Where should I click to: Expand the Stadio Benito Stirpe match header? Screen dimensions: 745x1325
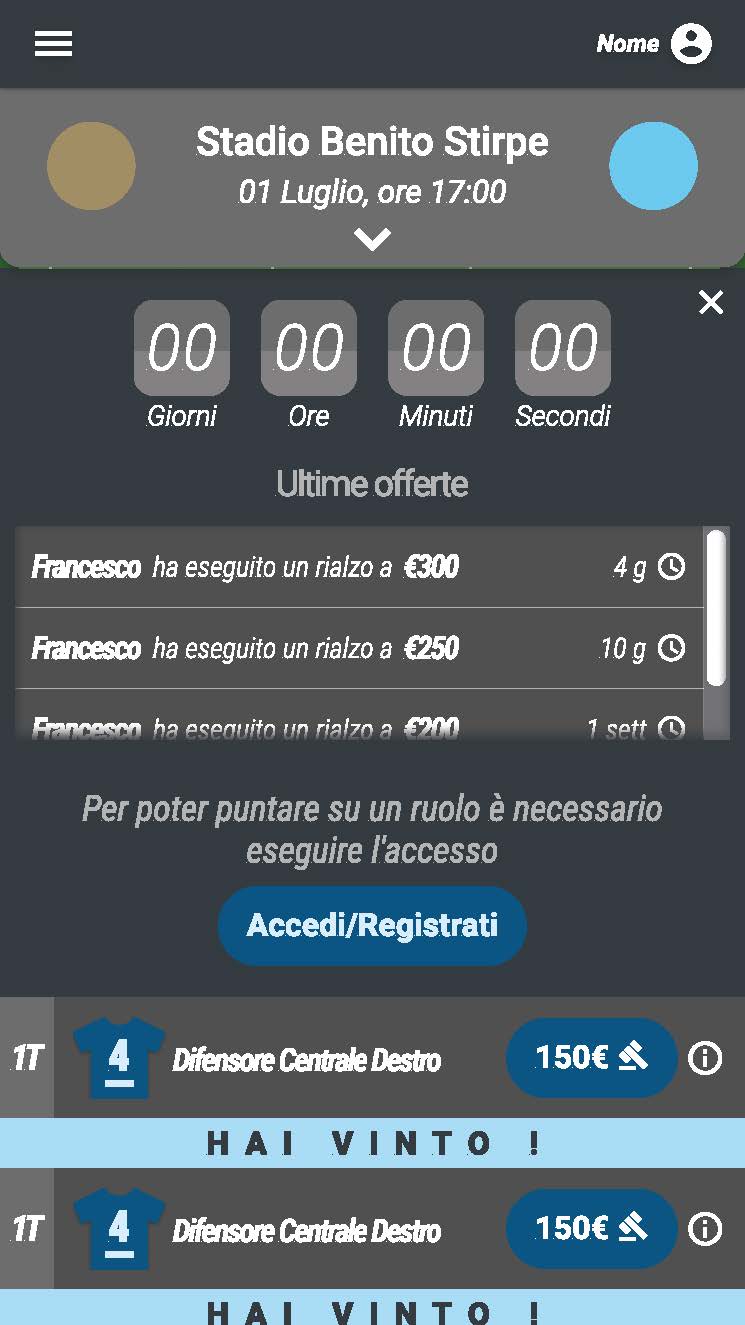[x=372, y=240]
